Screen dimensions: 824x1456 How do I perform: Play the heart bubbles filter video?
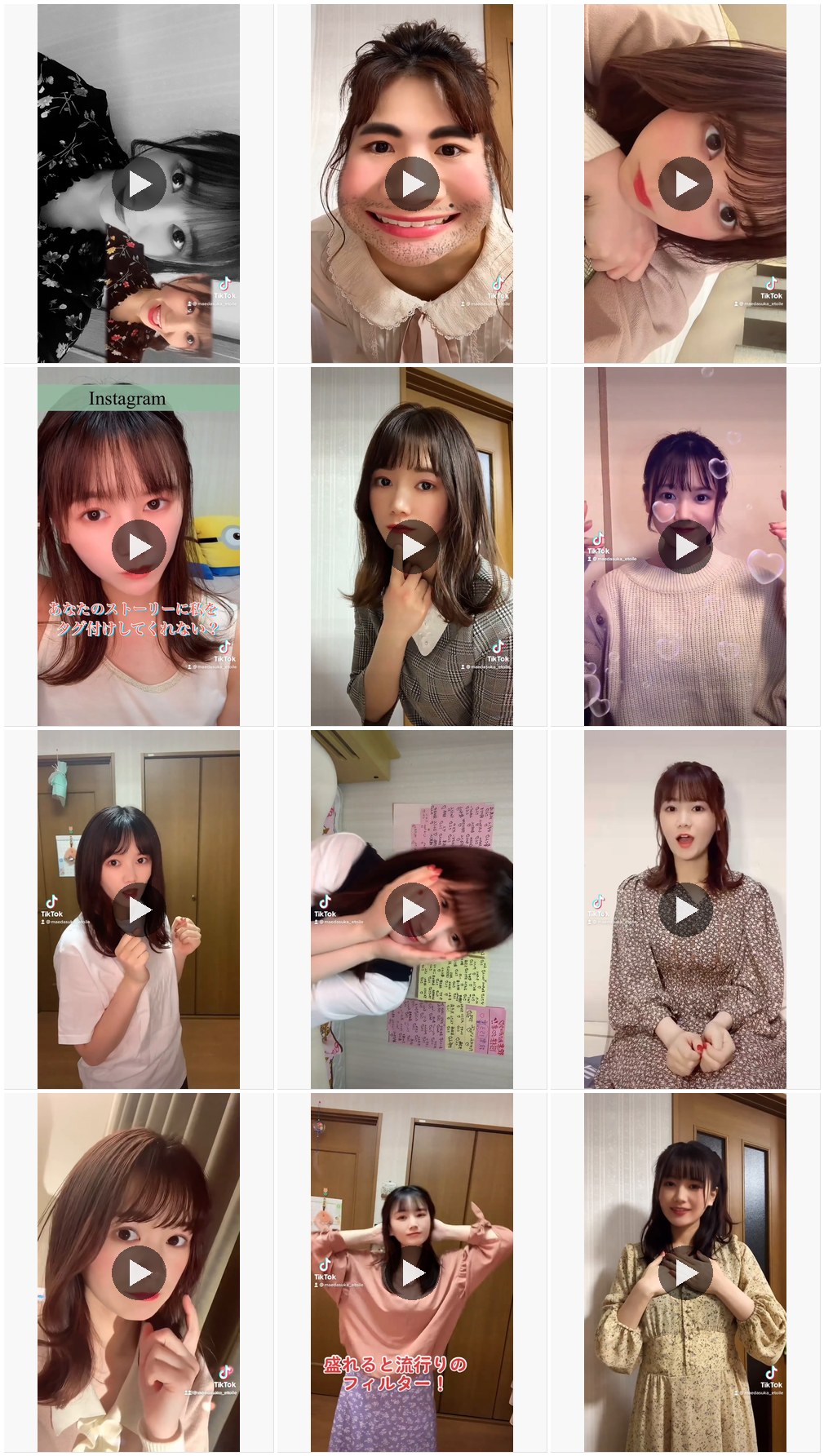(x=685, y=547)
